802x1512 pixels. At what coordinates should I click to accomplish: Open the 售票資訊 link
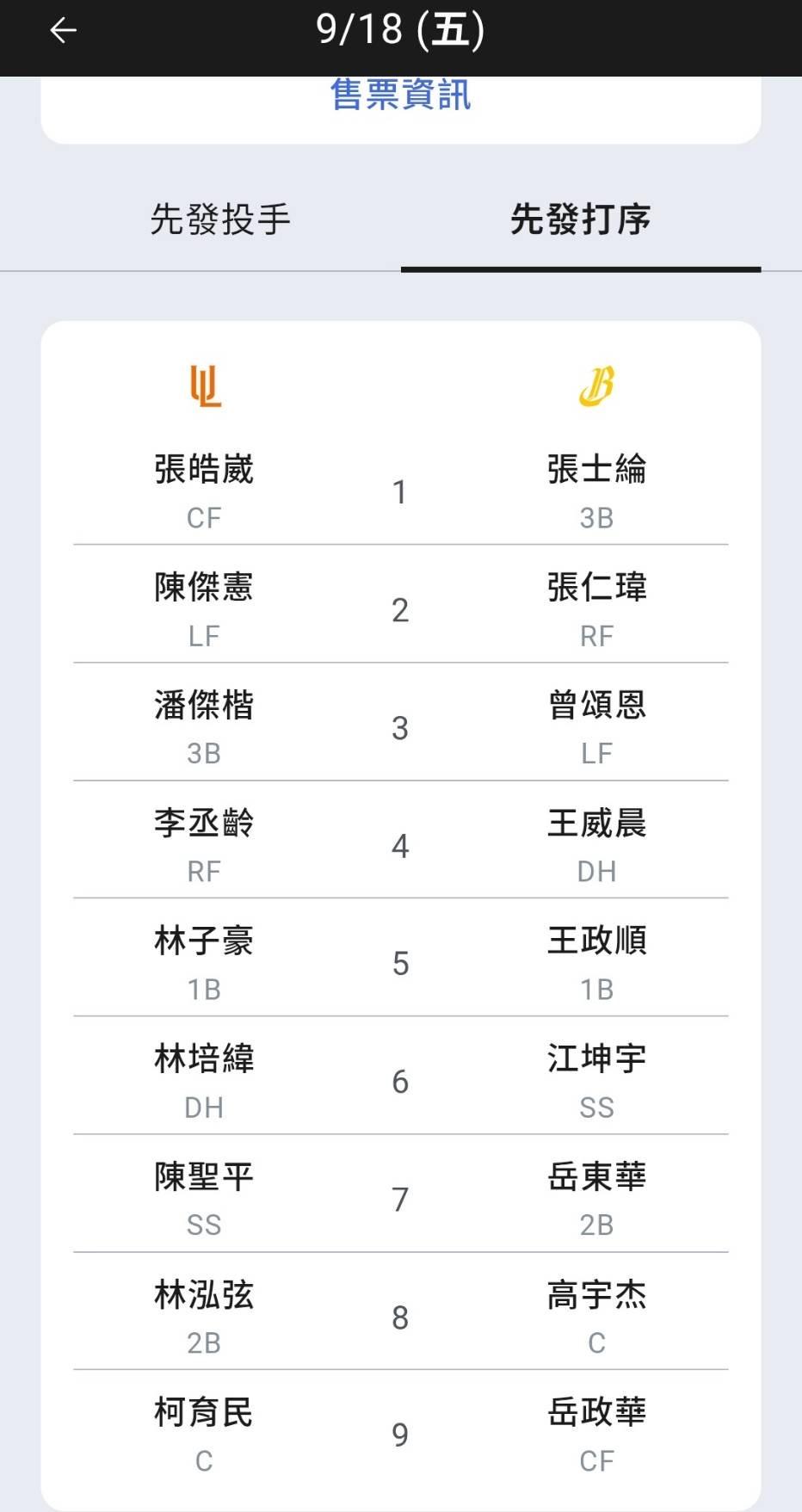coord(401,95)
